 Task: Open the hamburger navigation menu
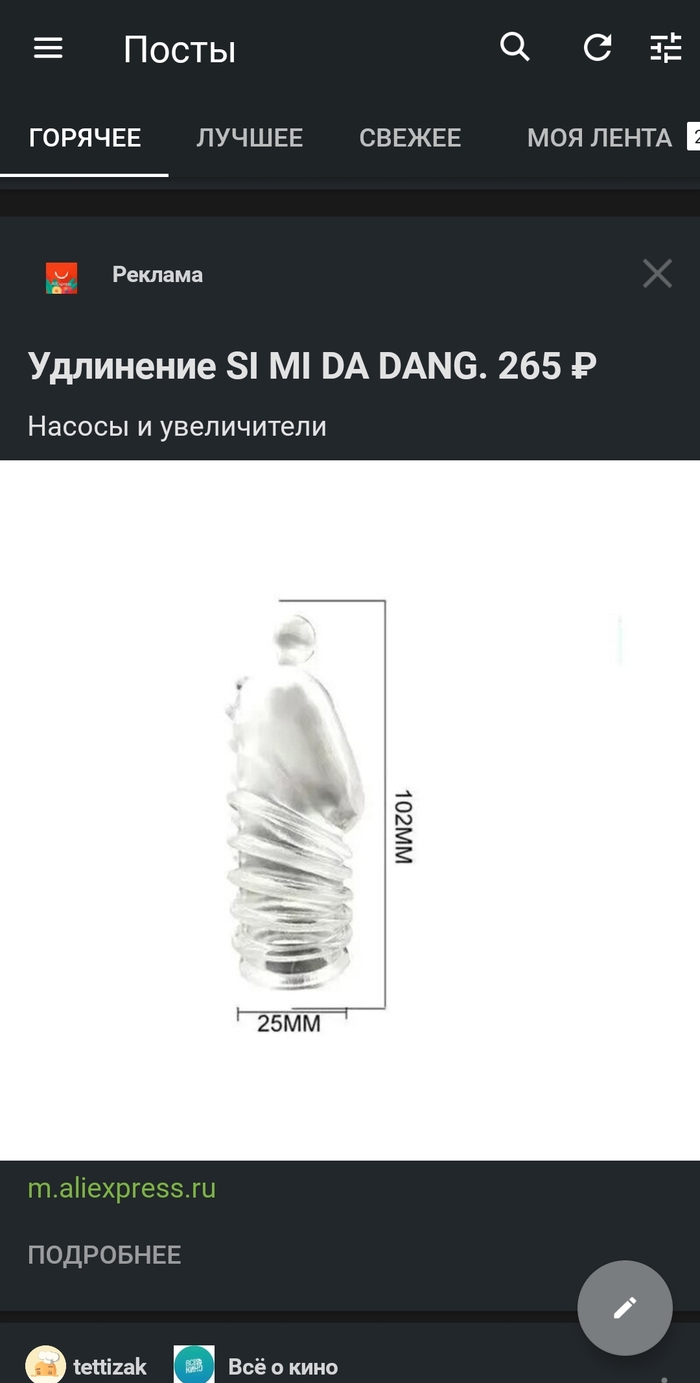click(x=48, y=48)
